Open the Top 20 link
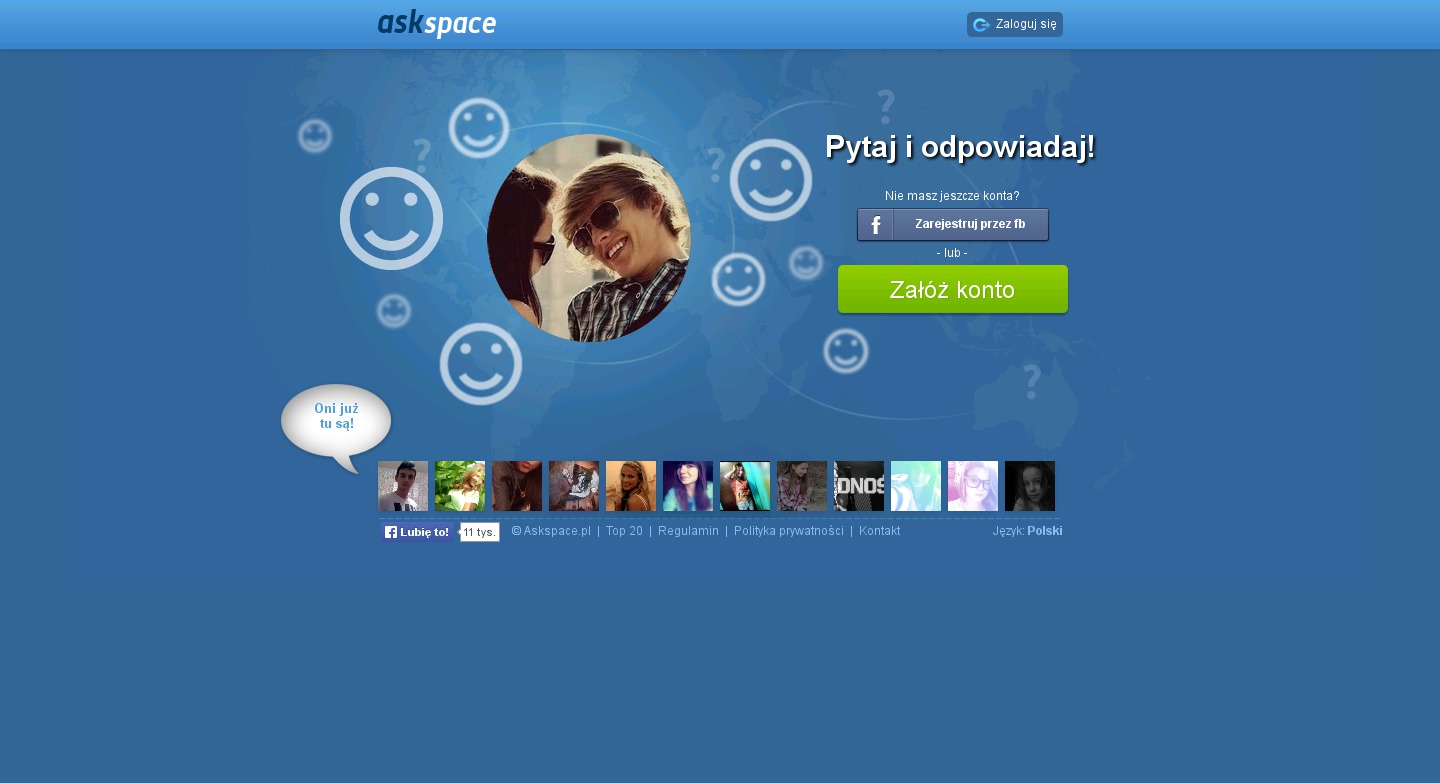The height and width of the screenshot is (783, 1440). pos(624,531)
